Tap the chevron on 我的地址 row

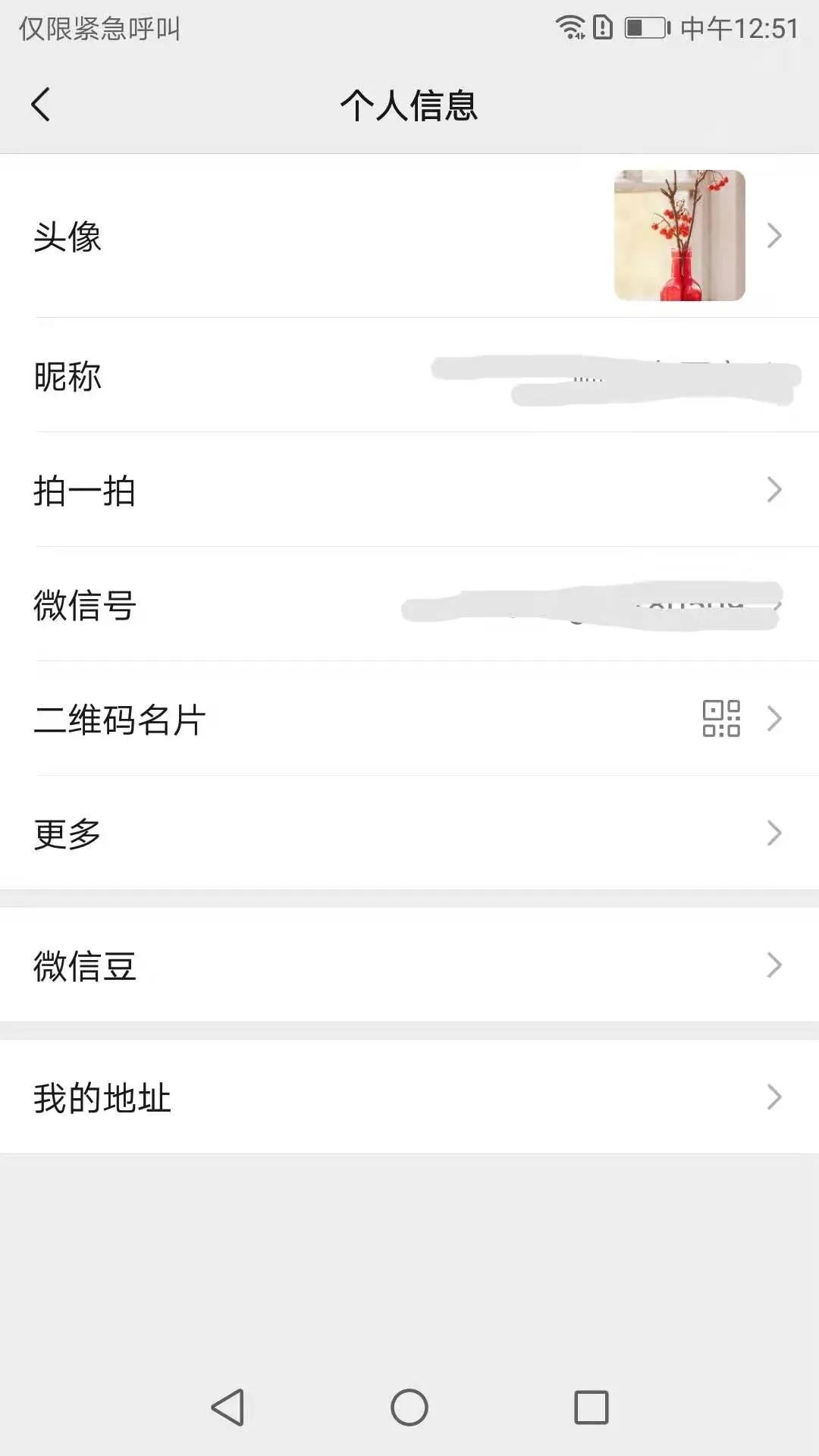[x=775, y=1096]
